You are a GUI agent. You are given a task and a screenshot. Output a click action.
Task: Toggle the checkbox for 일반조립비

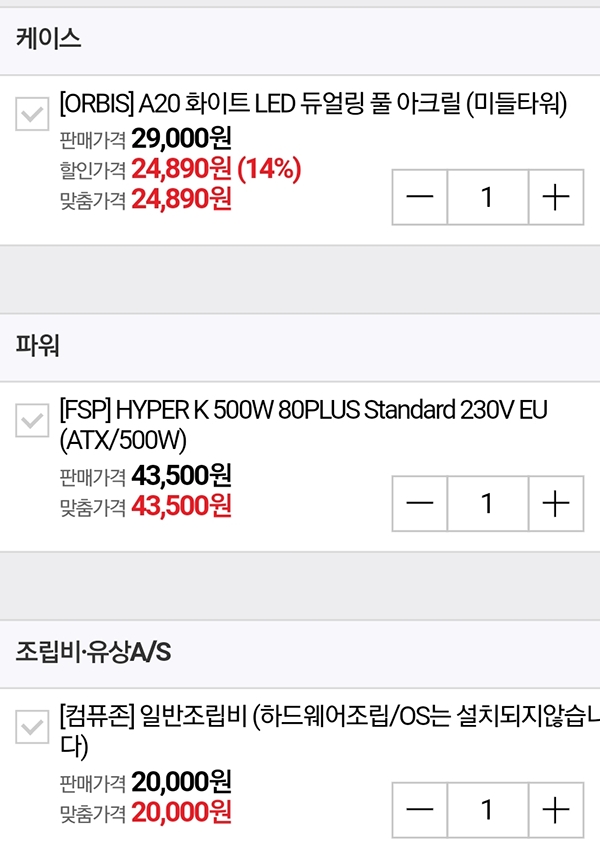(x=32, y=727)
